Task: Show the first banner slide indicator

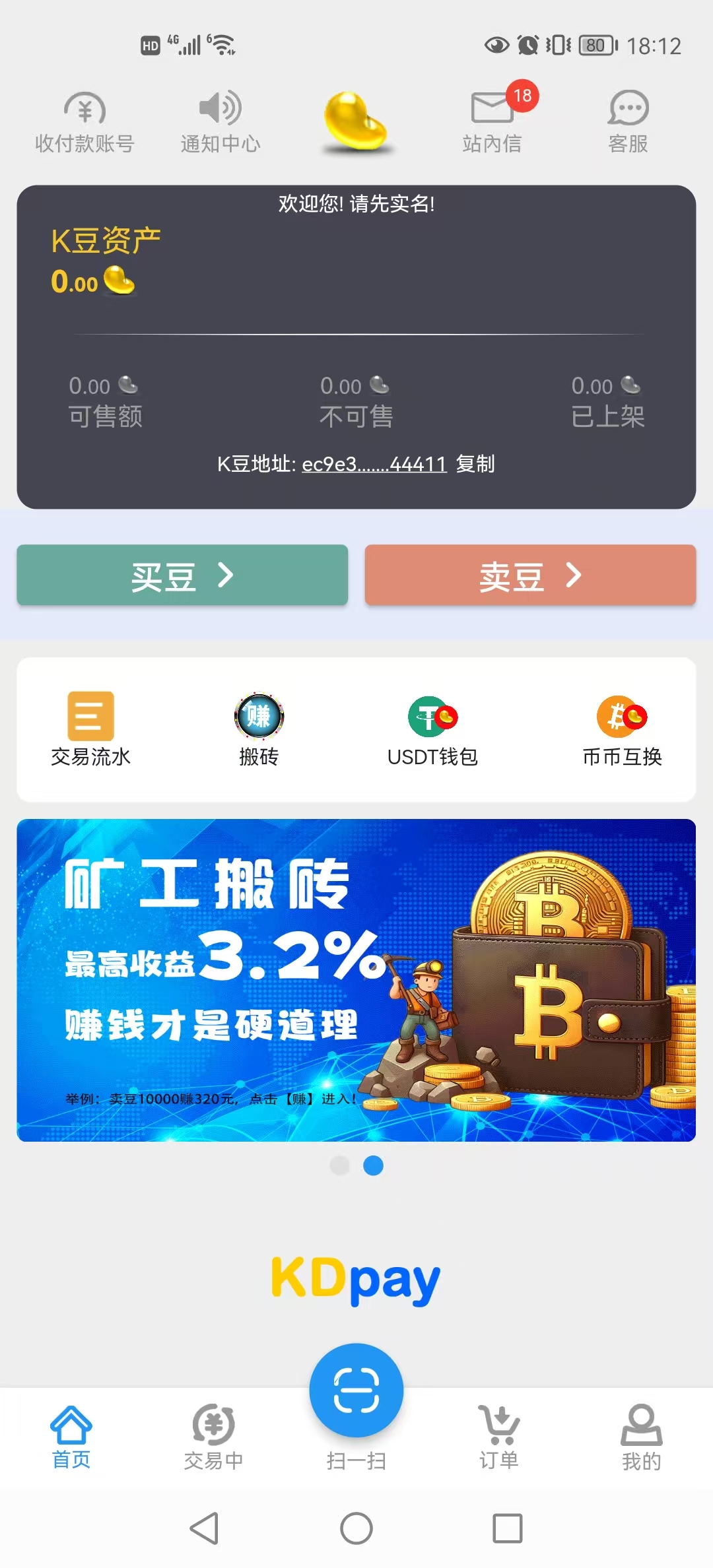Action: click(339, 1165)
